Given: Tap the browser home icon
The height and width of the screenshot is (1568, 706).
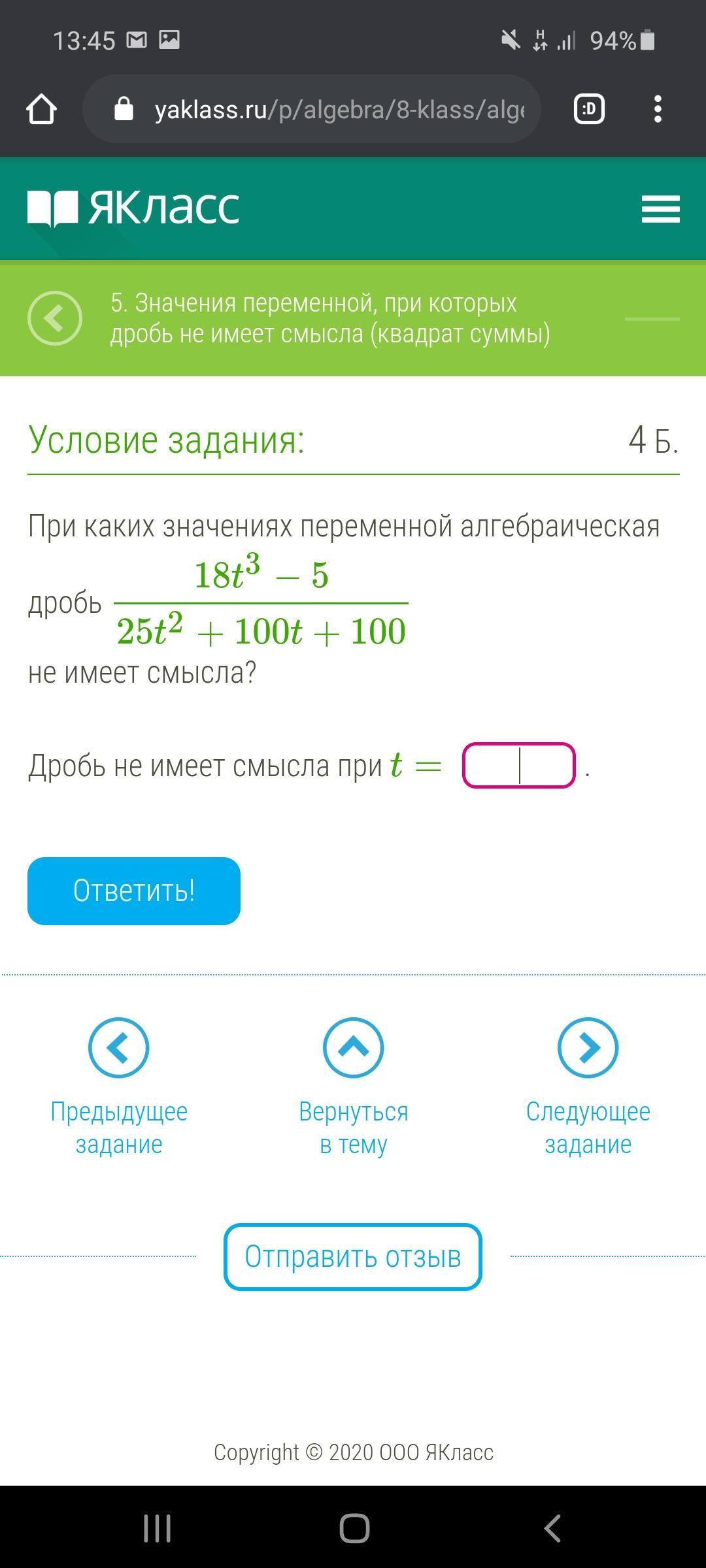Looking at the screenshot, I should pos(41,109).
